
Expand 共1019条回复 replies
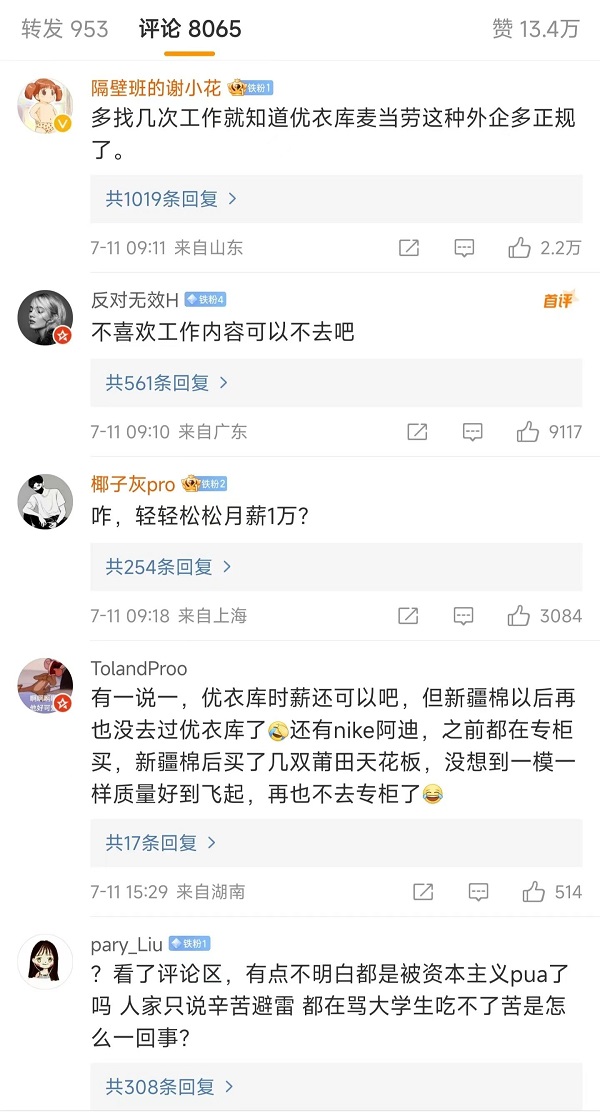pos(171,199)
